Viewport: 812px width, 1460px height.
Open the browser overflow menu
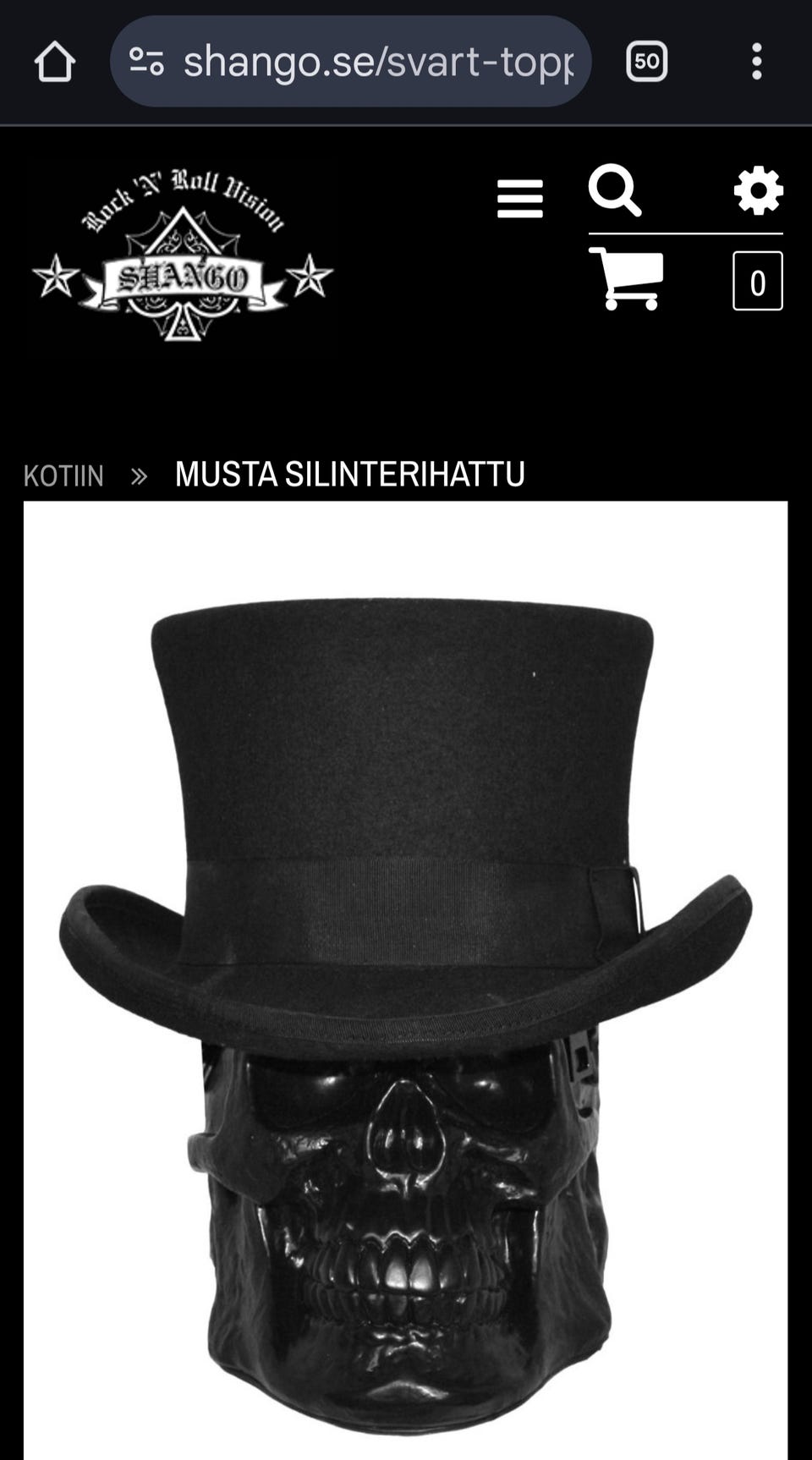(757, 62)
